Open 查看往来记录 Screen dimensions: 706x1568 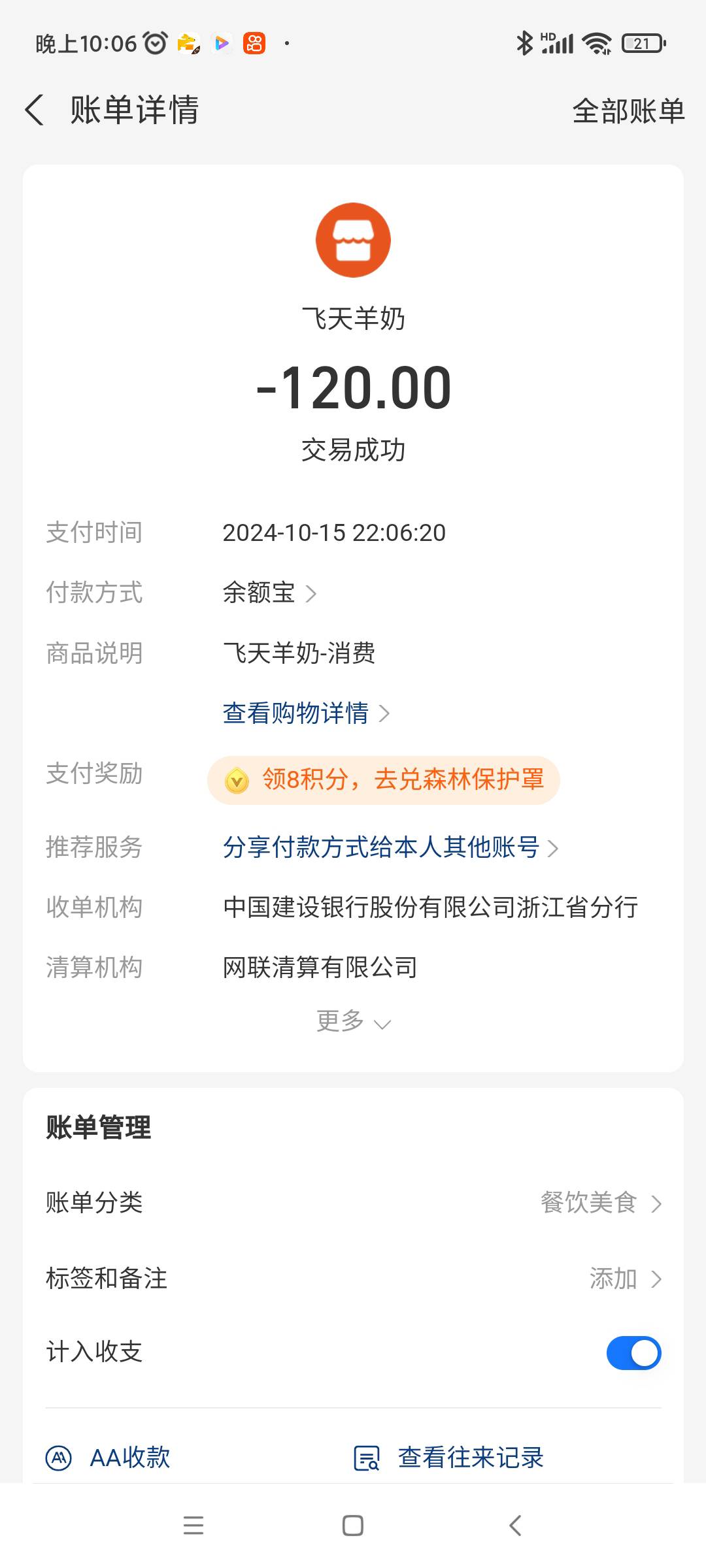[448, 1458]
